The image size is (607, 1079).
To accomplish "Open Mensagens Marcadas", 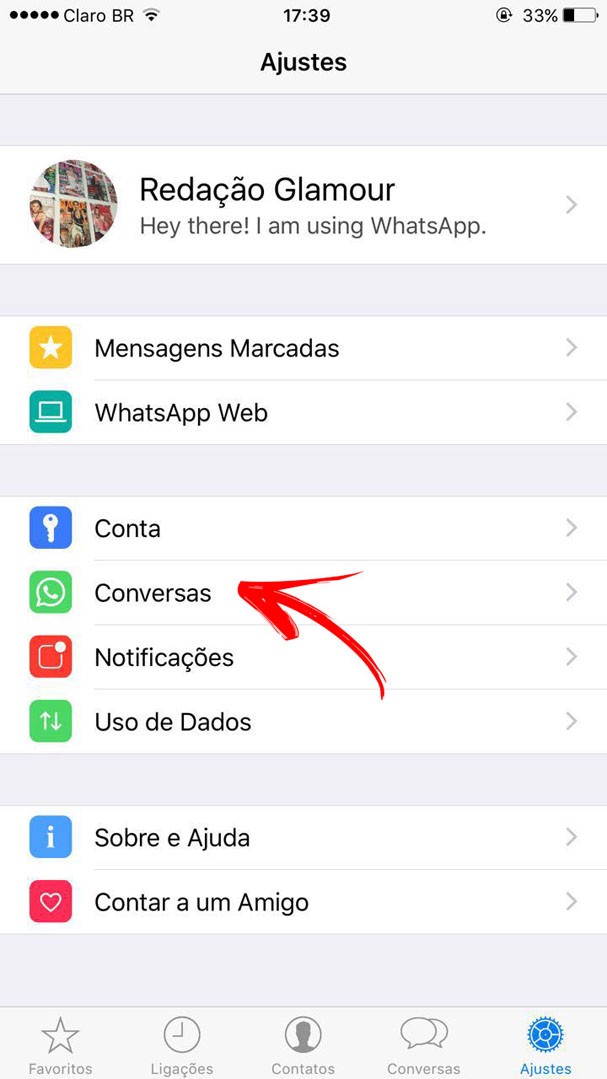I will [x=303, y=348].
